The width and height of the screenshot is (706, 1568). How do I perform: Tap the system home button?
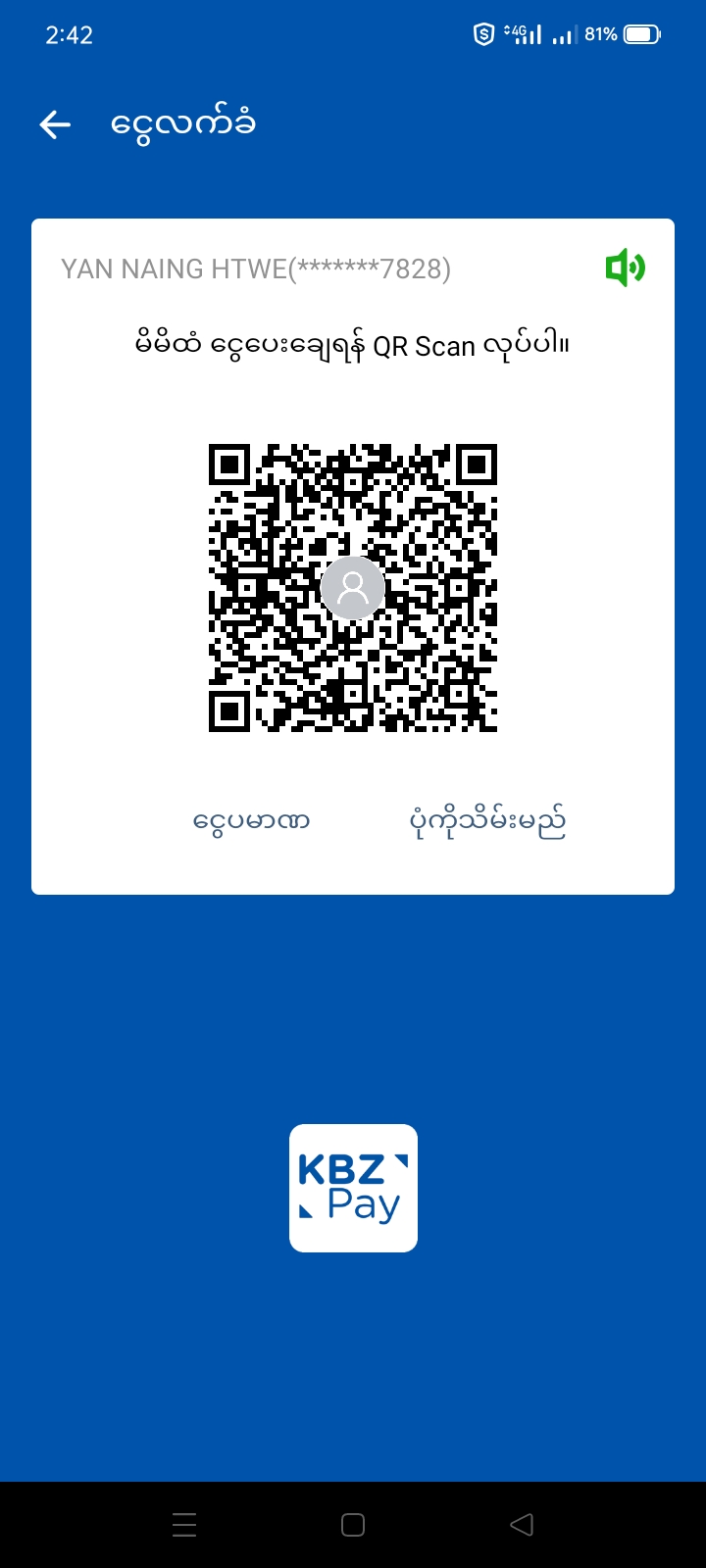353,1524
